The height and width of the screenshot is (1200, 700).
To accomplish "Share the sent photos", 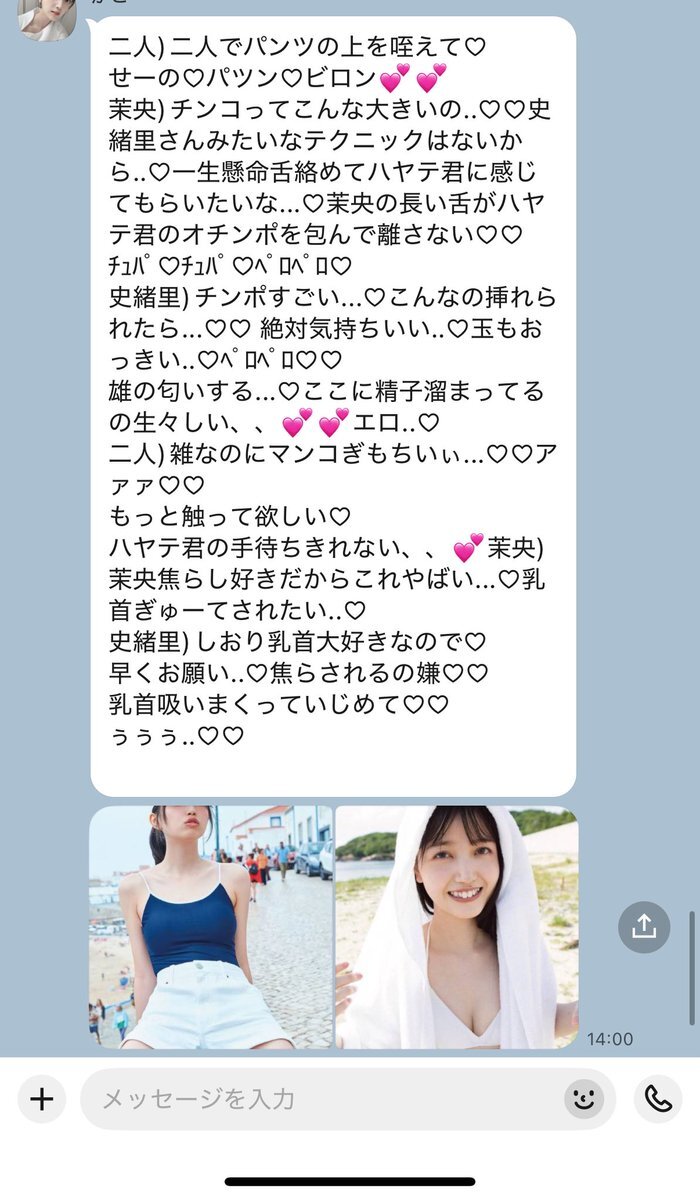I will click(x=644, y=927).
